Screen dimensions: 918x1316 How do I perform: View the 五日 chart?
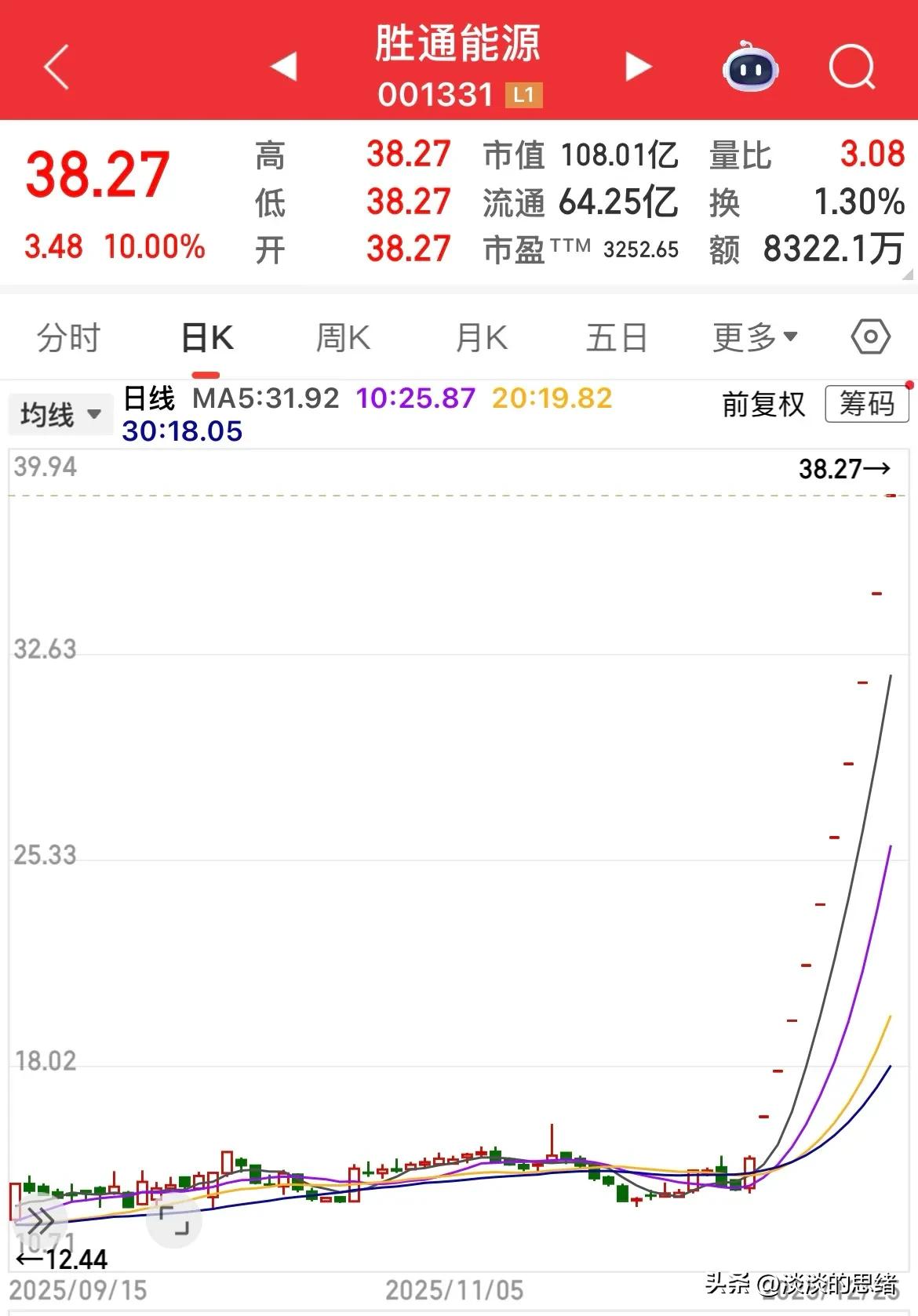617,338
